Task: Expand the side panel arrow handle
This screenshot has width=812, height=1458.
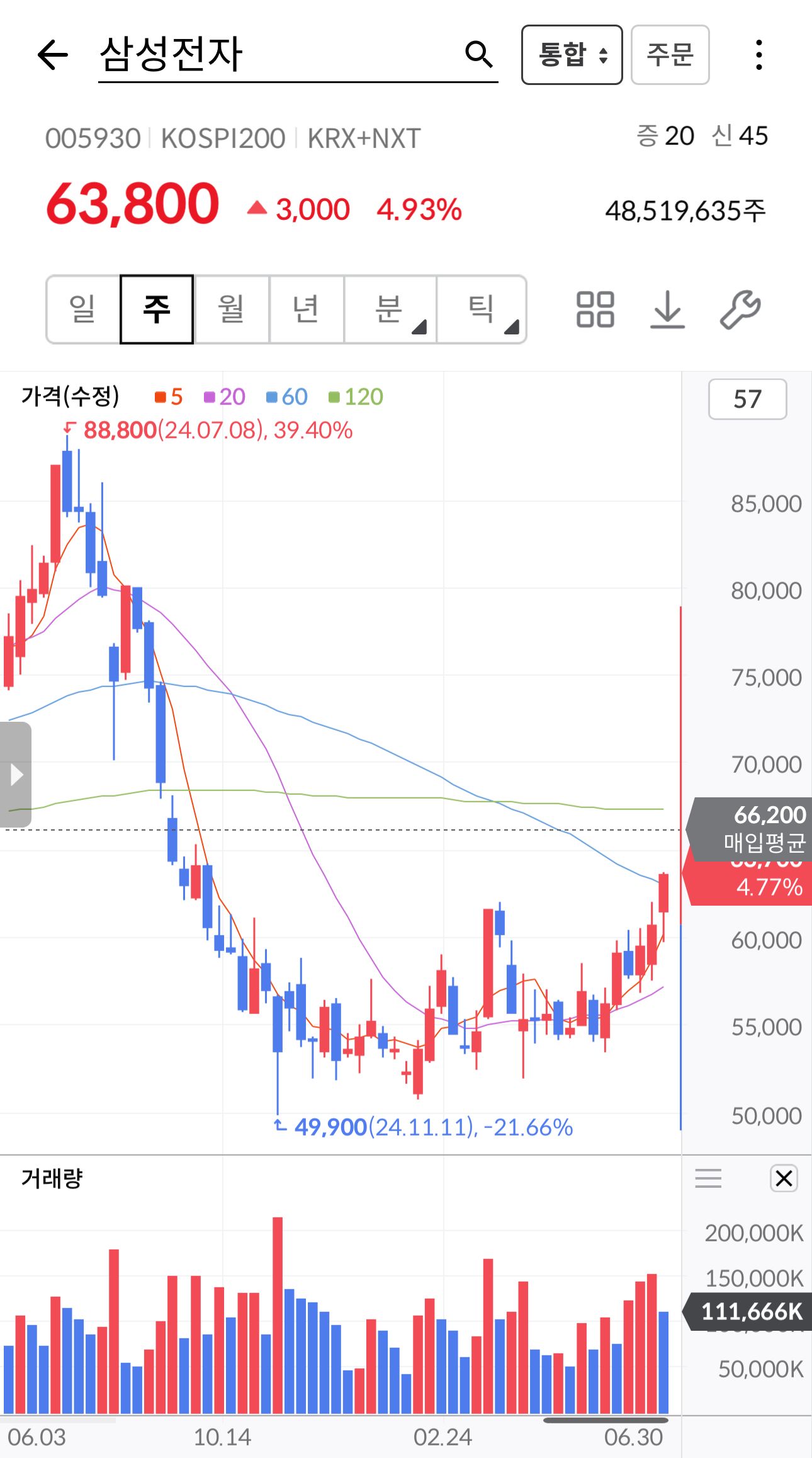Action: pos(16,774)
